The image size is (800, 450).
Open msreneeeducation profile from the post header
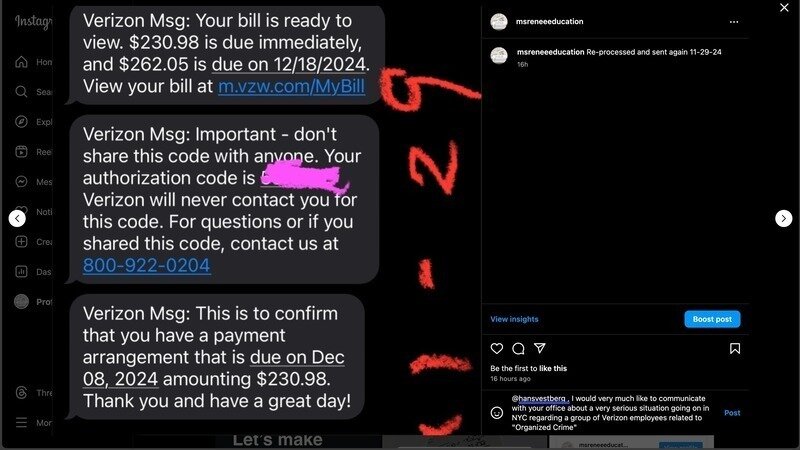[549, 21]
